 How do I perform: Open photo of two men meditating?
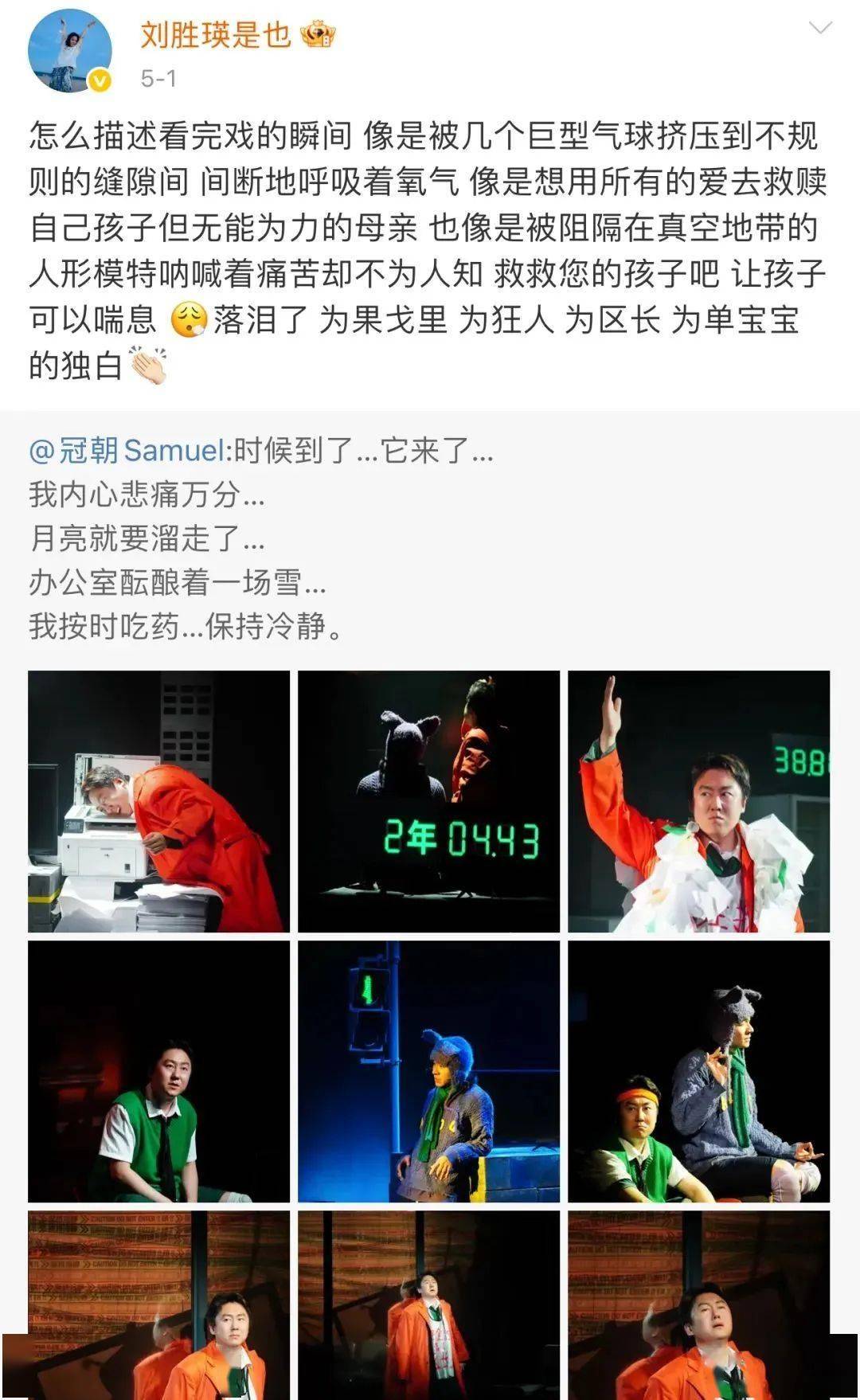pyautogui.click(x=698, y=1071)
